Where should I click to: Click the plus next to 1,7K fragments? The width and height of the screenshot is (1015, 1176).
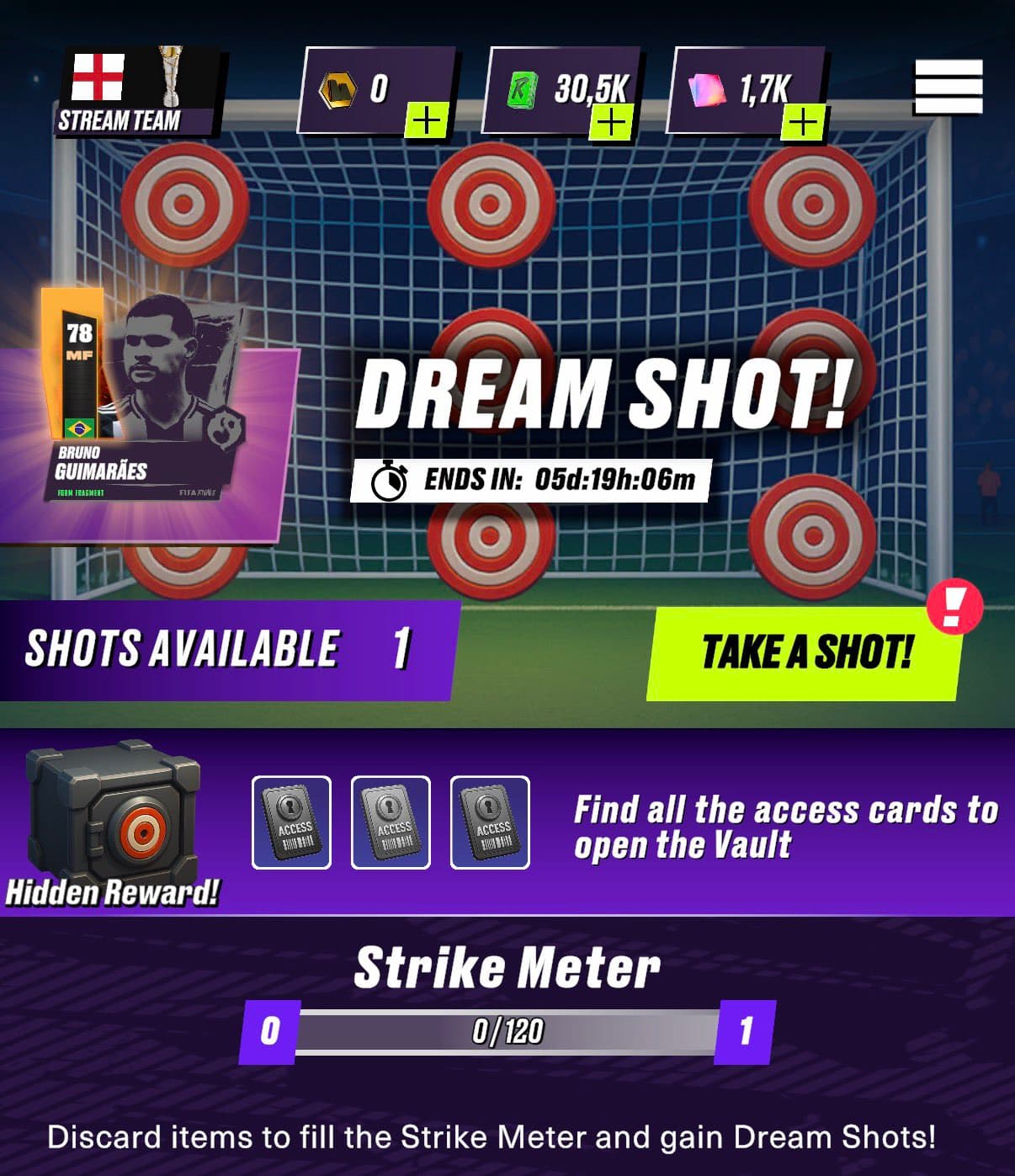[804, 123]
